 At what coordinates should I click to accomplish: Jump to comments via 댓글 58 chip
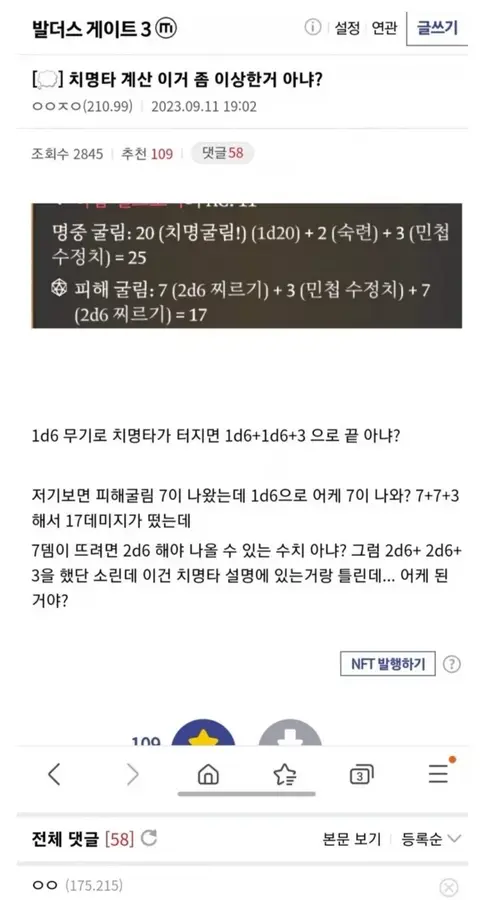222,153
